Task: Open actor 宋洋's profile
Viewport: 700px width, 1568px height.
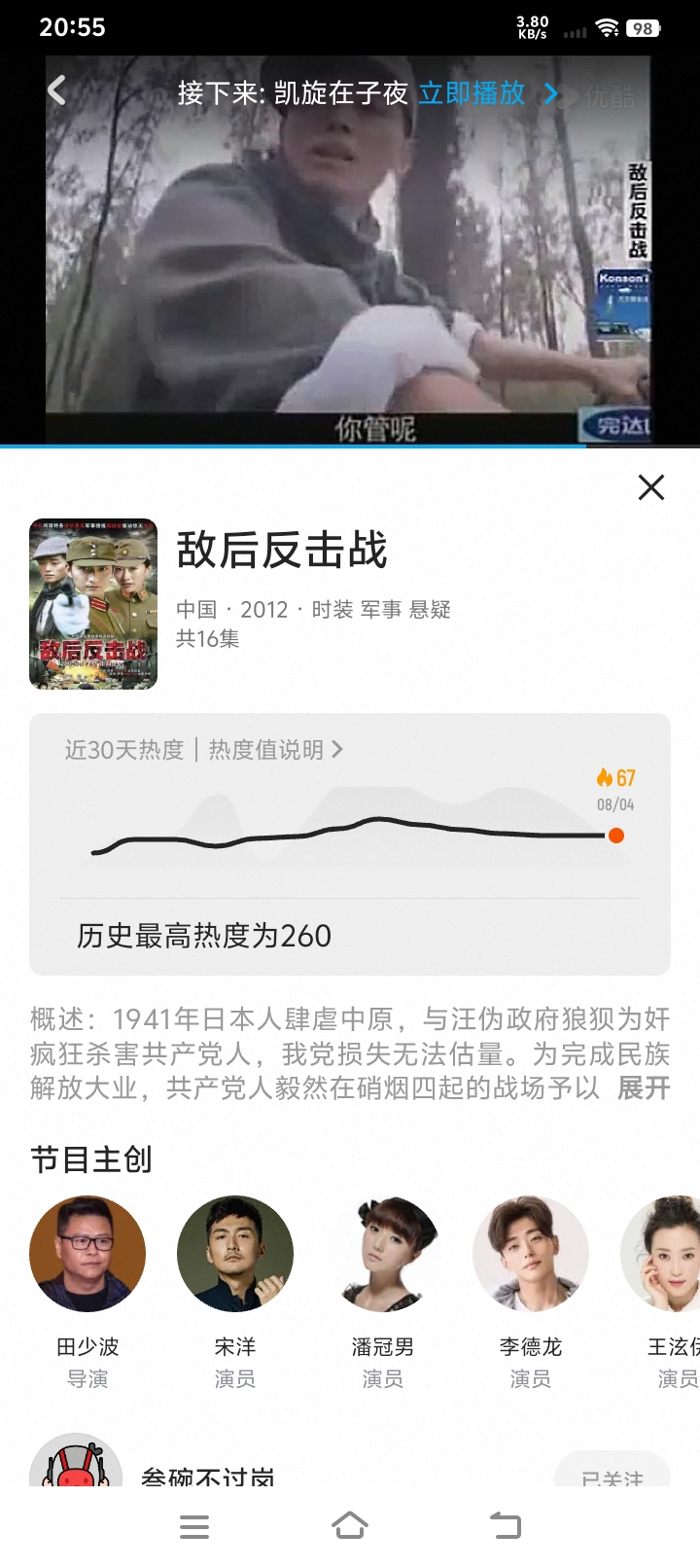Action: (235, 1254)
